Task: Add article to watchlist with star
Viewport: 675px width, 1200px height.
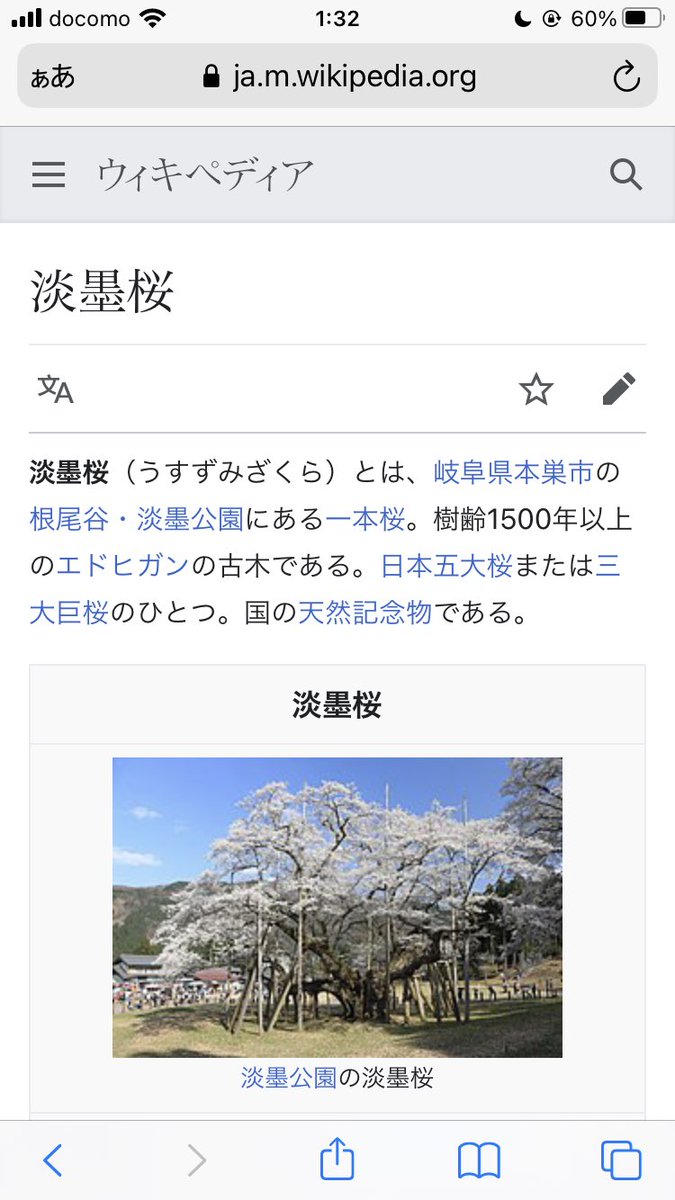Action: (x=536, y=389)
